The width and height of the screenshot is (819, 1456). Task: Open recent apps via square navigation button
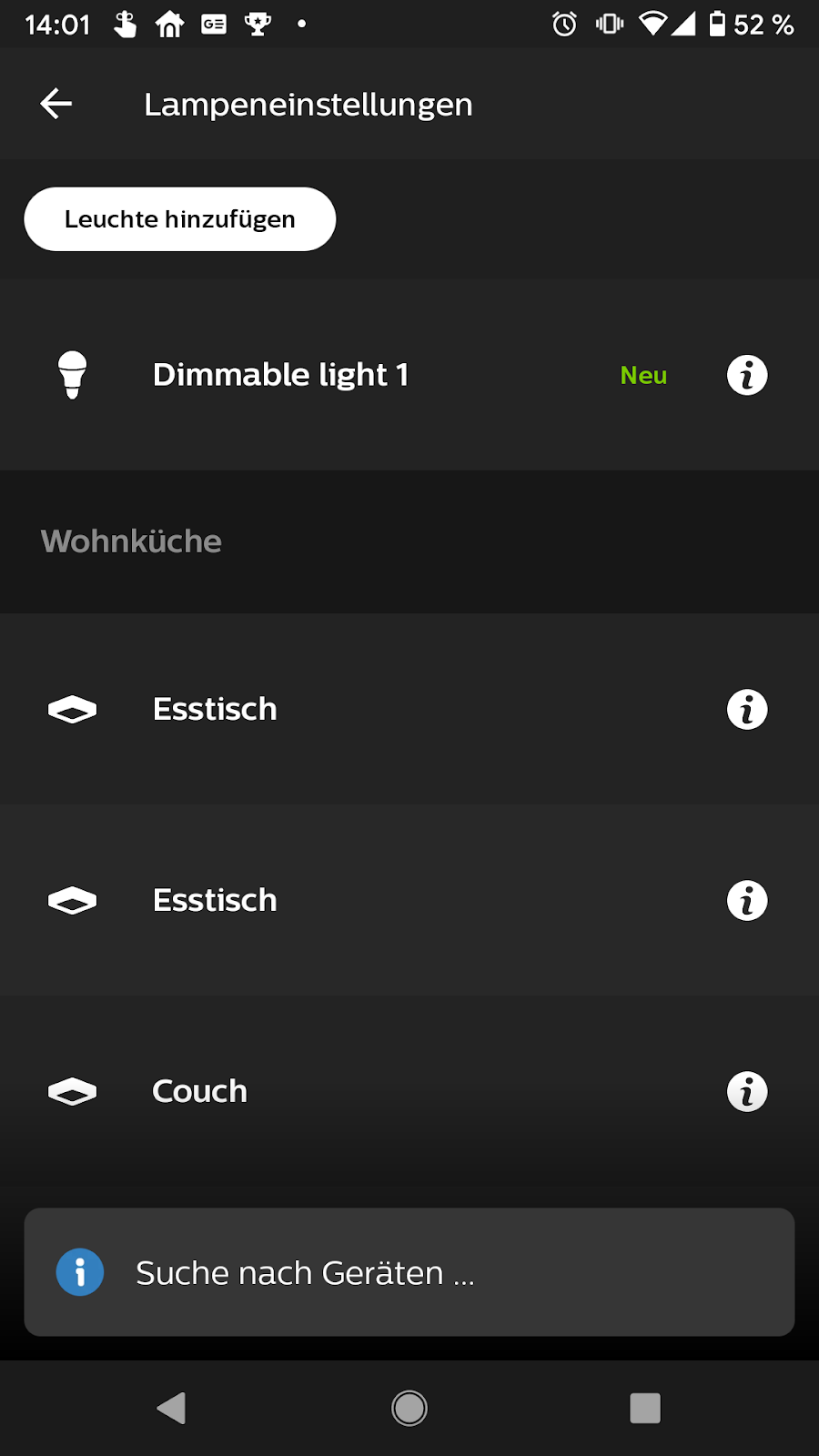click(x=645, y=1407)
